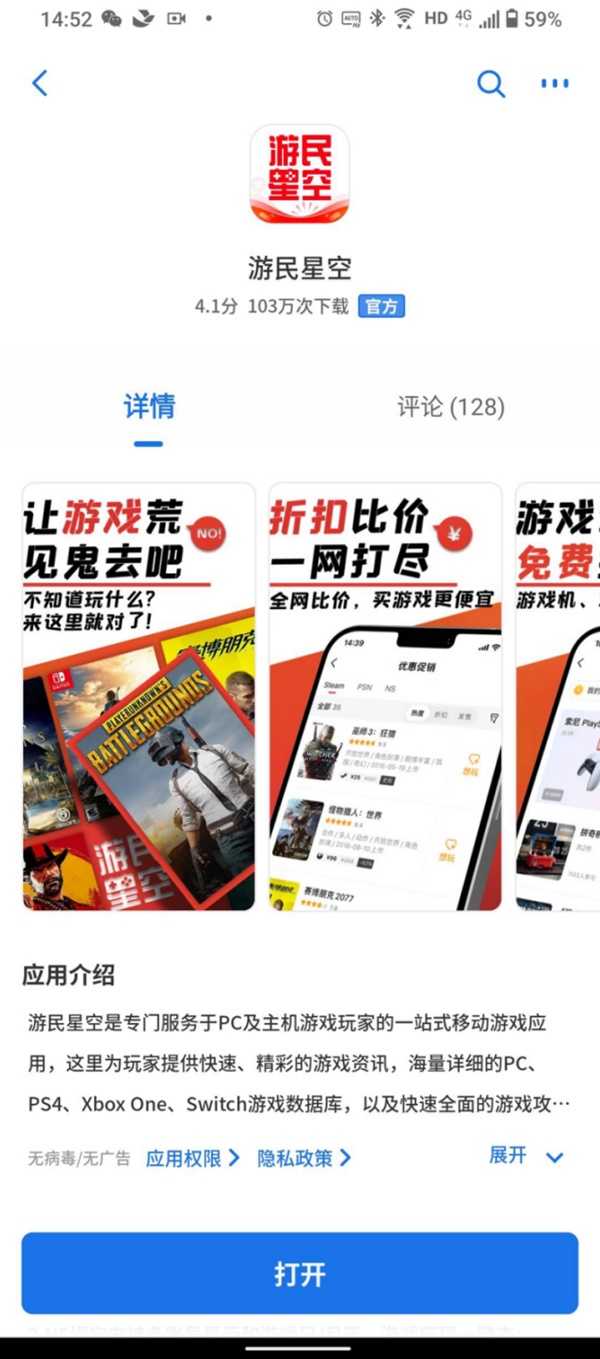Viewport: 600px width, 1359px height.
Task: View the 让游戏荒见鬼去吧 screenshot
Action: [139, 696]
